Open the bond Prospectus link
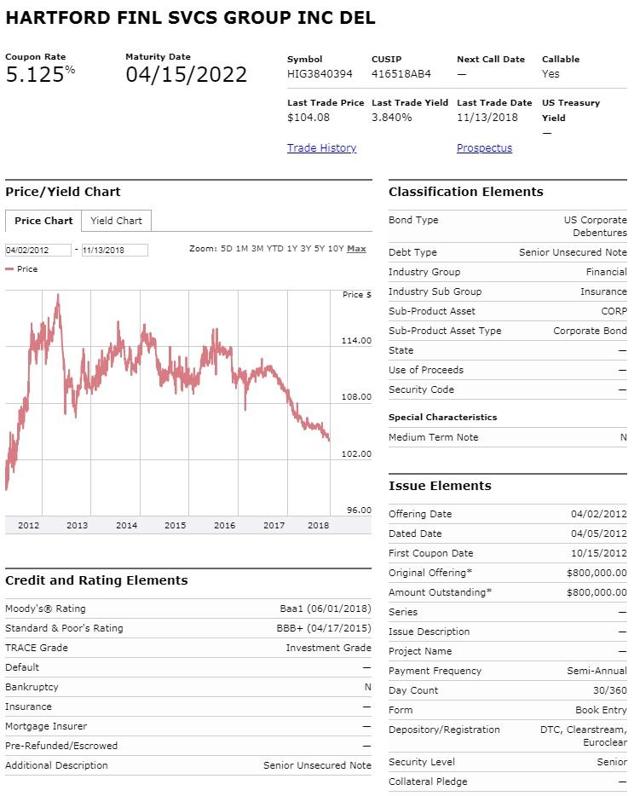 (x=484, y=148)
